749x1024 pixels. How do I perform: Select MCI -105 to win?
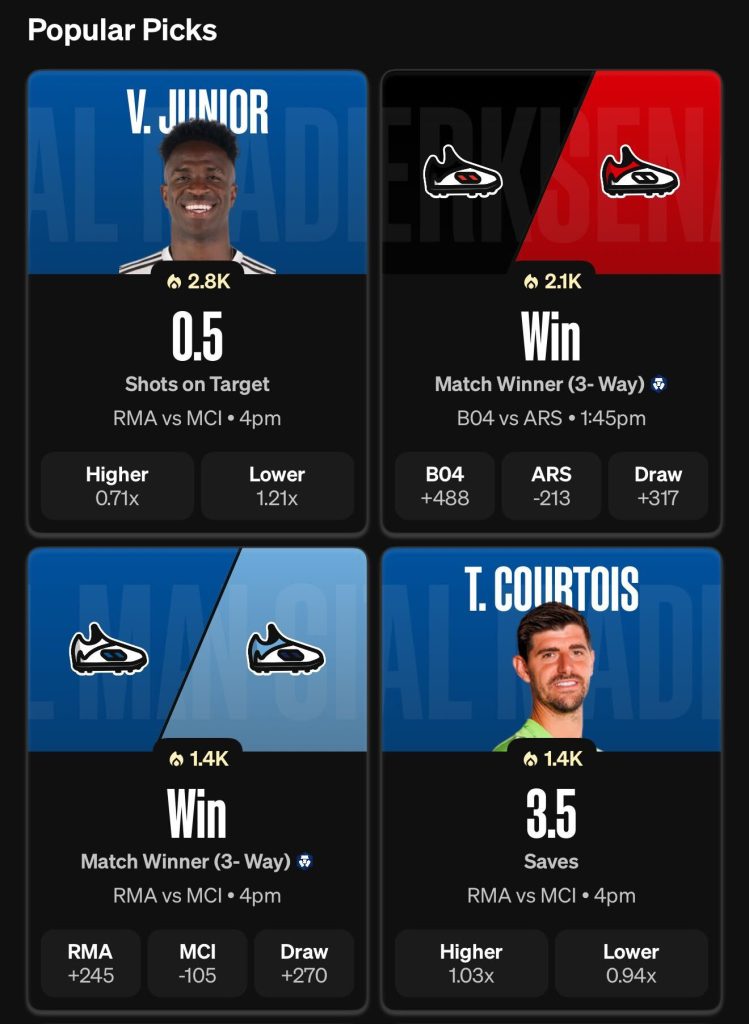[197, 963]
